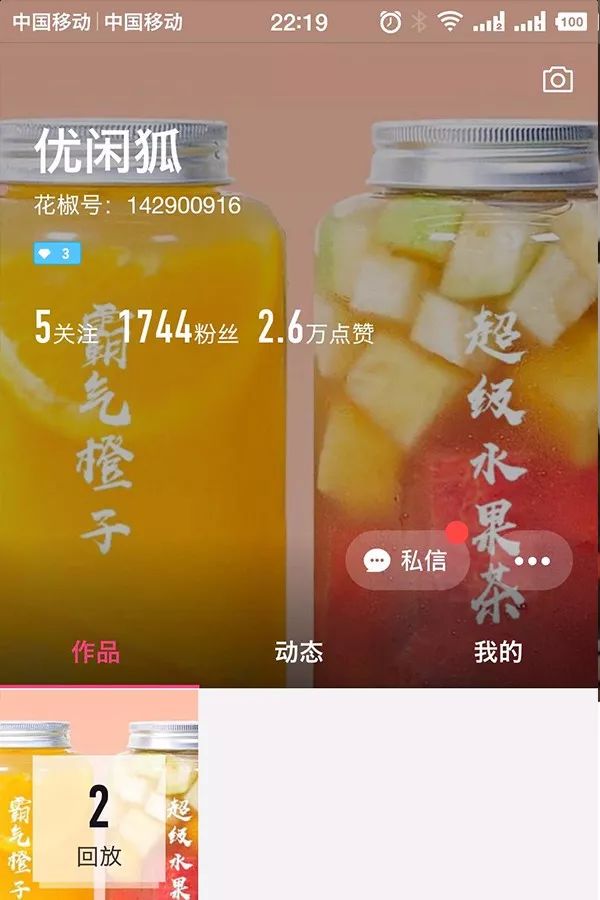Switch to the 动态 tab

[299, 652]
